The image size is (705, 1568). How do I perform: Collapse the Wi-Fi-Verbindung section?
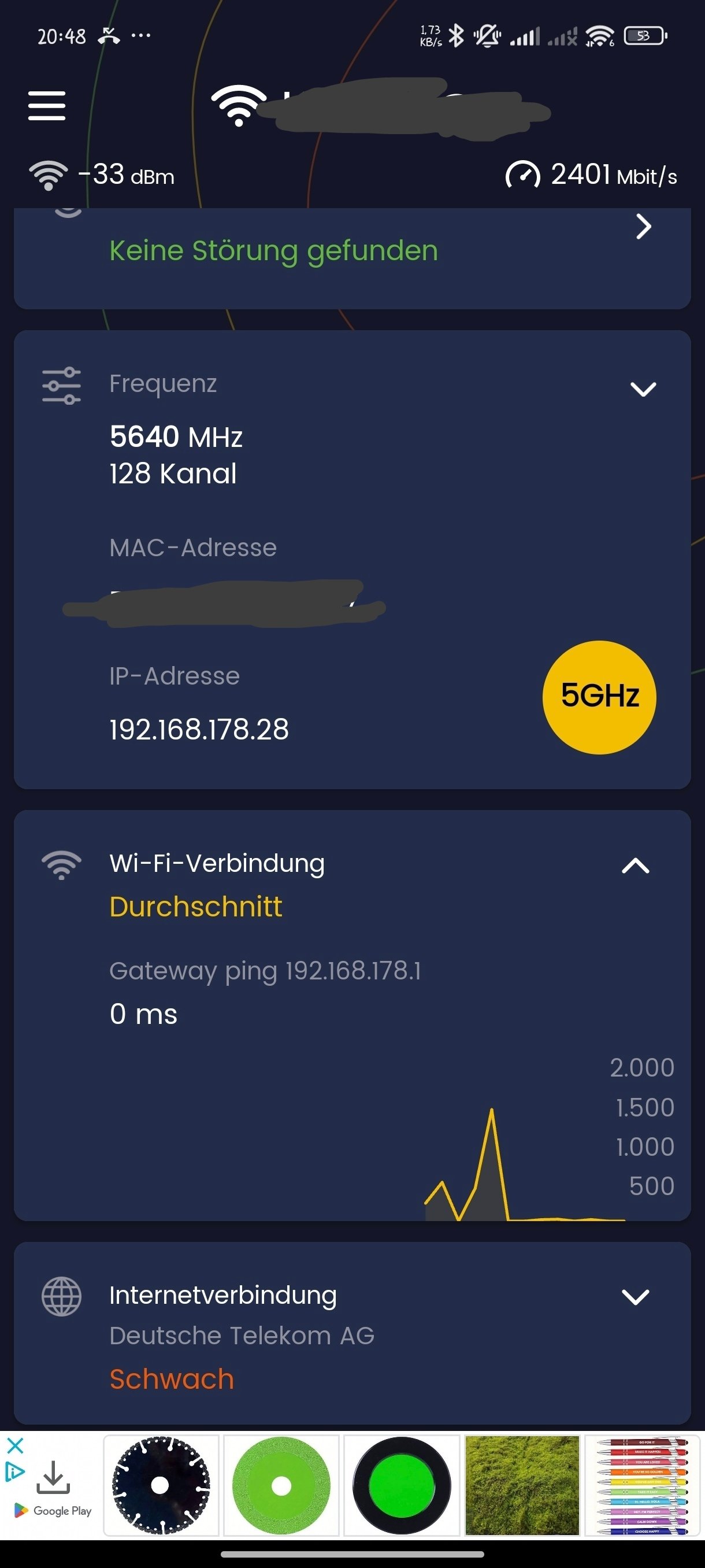click(635, 866)
